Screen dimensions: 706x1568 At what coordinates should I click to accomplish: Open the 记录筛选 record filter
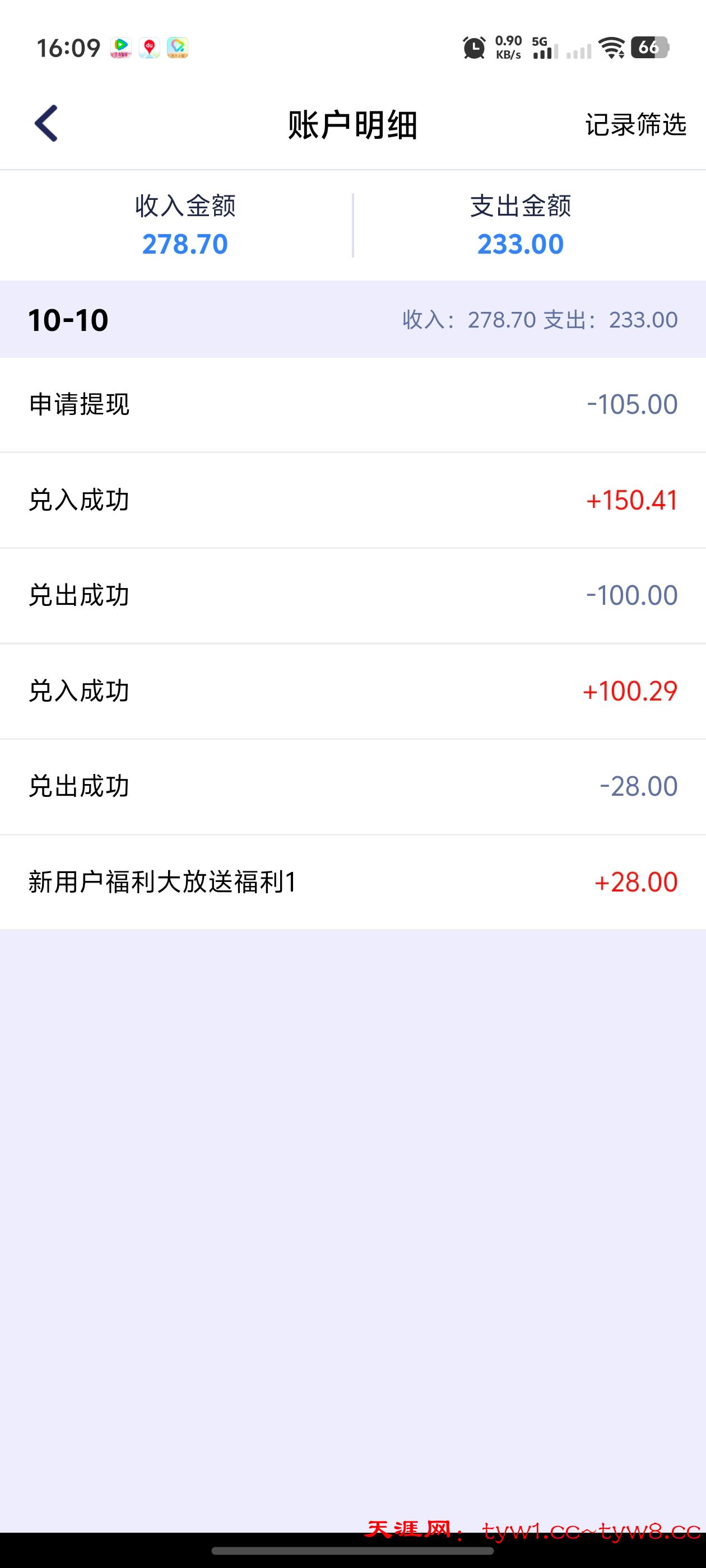click(x=635, y=125)
